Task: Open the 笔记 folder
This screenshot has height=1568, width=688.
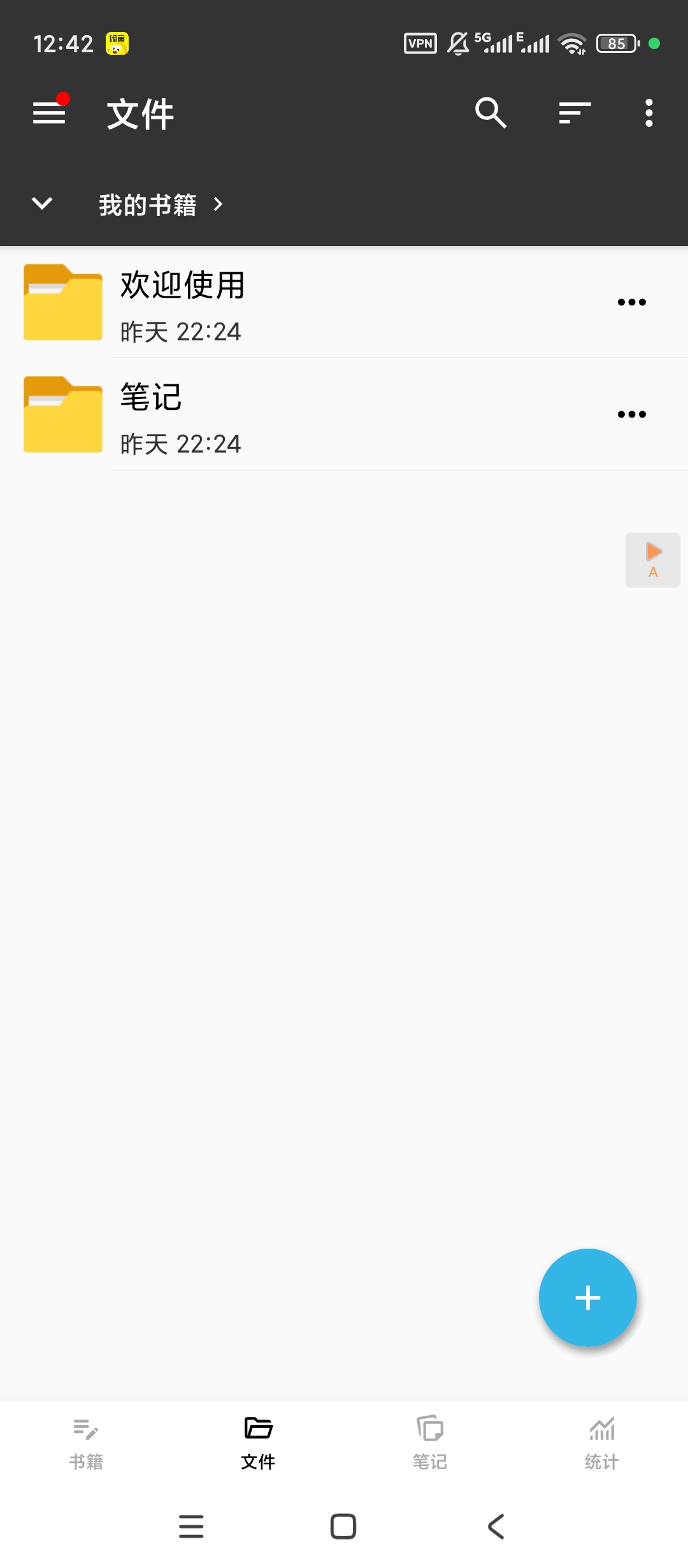Action: [x=255, y=414]
